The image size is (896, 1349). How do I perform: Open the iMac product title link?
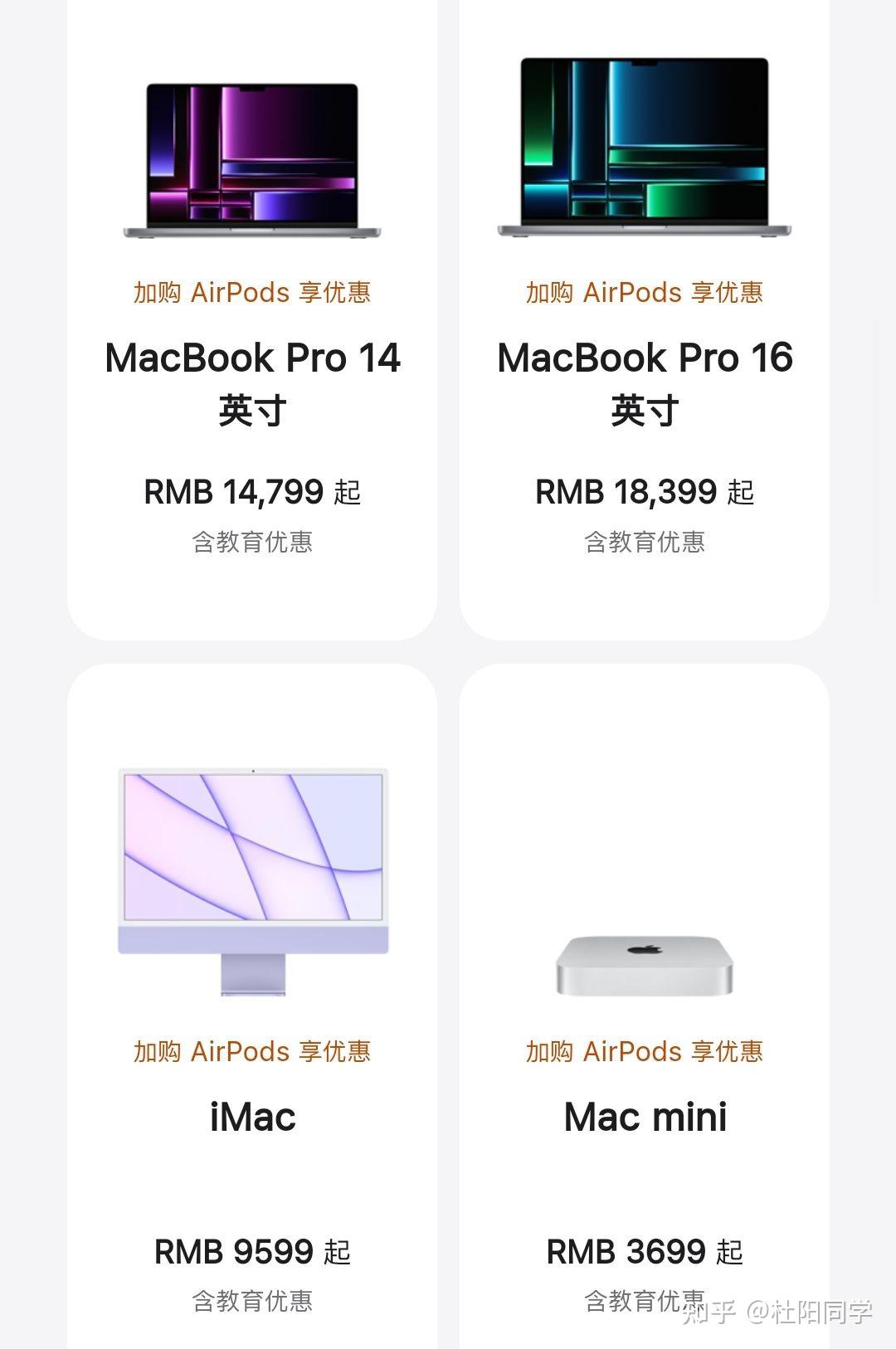tap(251, 1116)
